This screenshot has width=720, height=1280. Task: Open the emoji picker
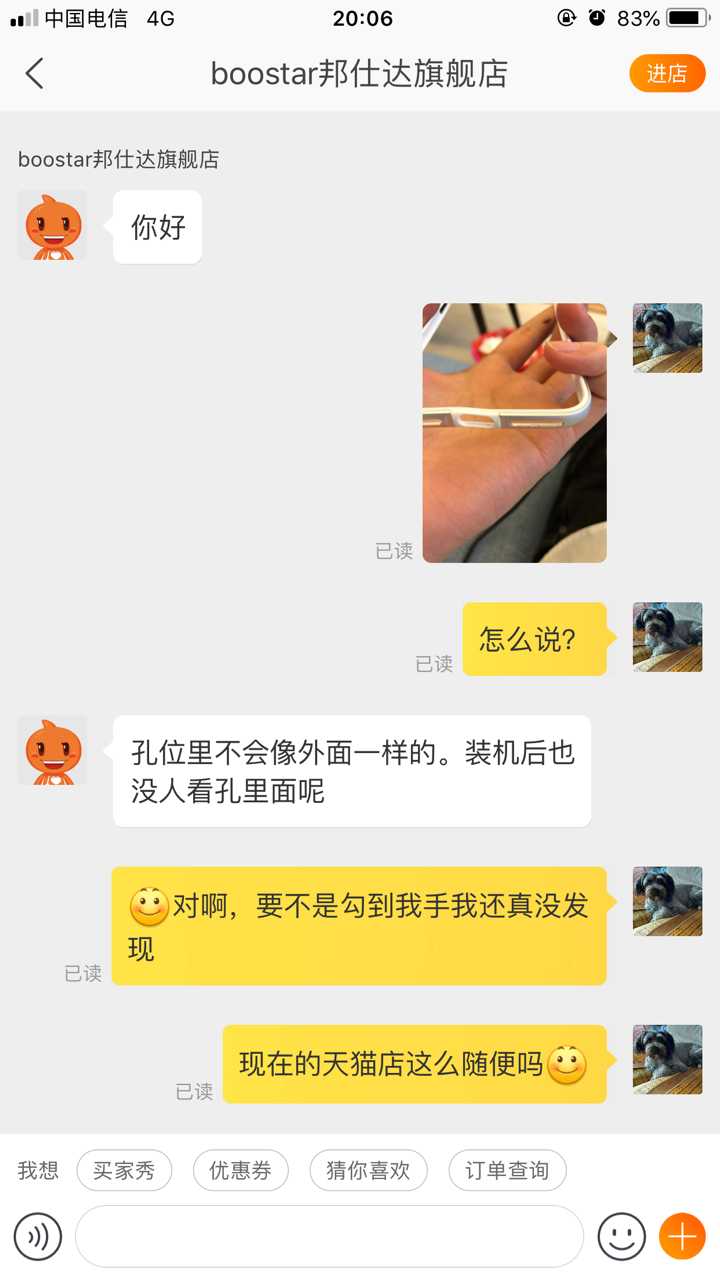[x=621, y=1237]
